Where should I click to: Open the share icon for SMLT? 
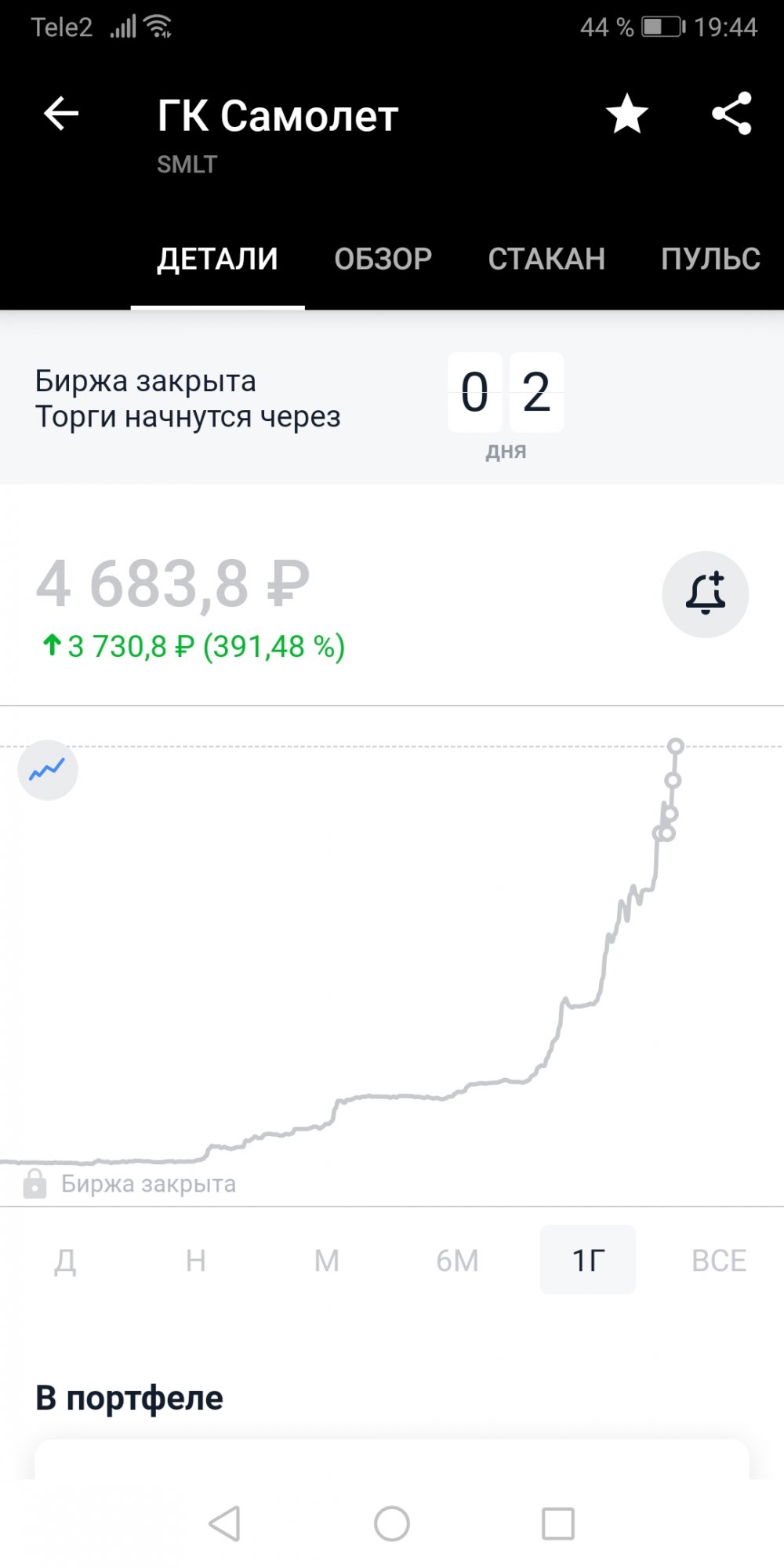tap(732, 114)
